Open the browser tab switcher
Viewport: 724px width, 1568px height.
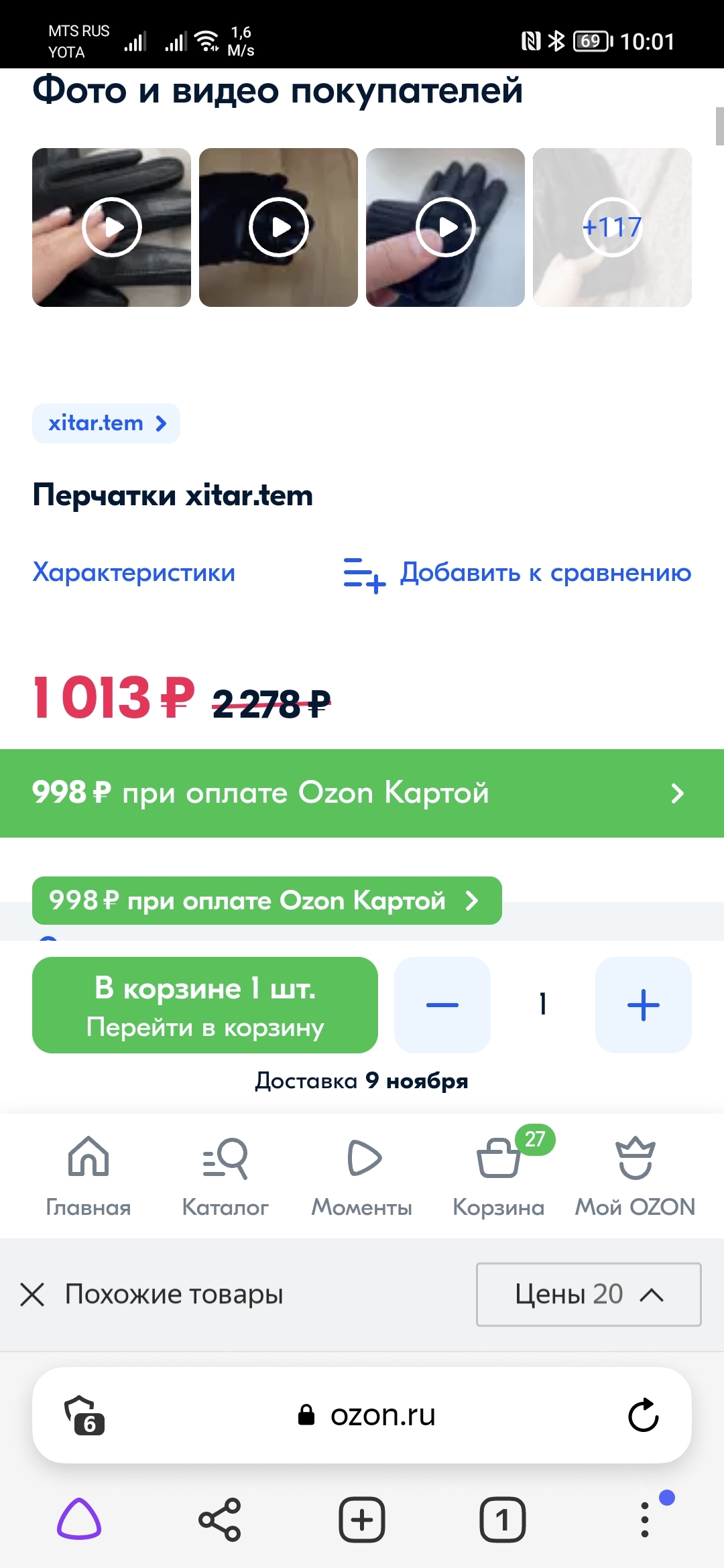pos(503,1520)
